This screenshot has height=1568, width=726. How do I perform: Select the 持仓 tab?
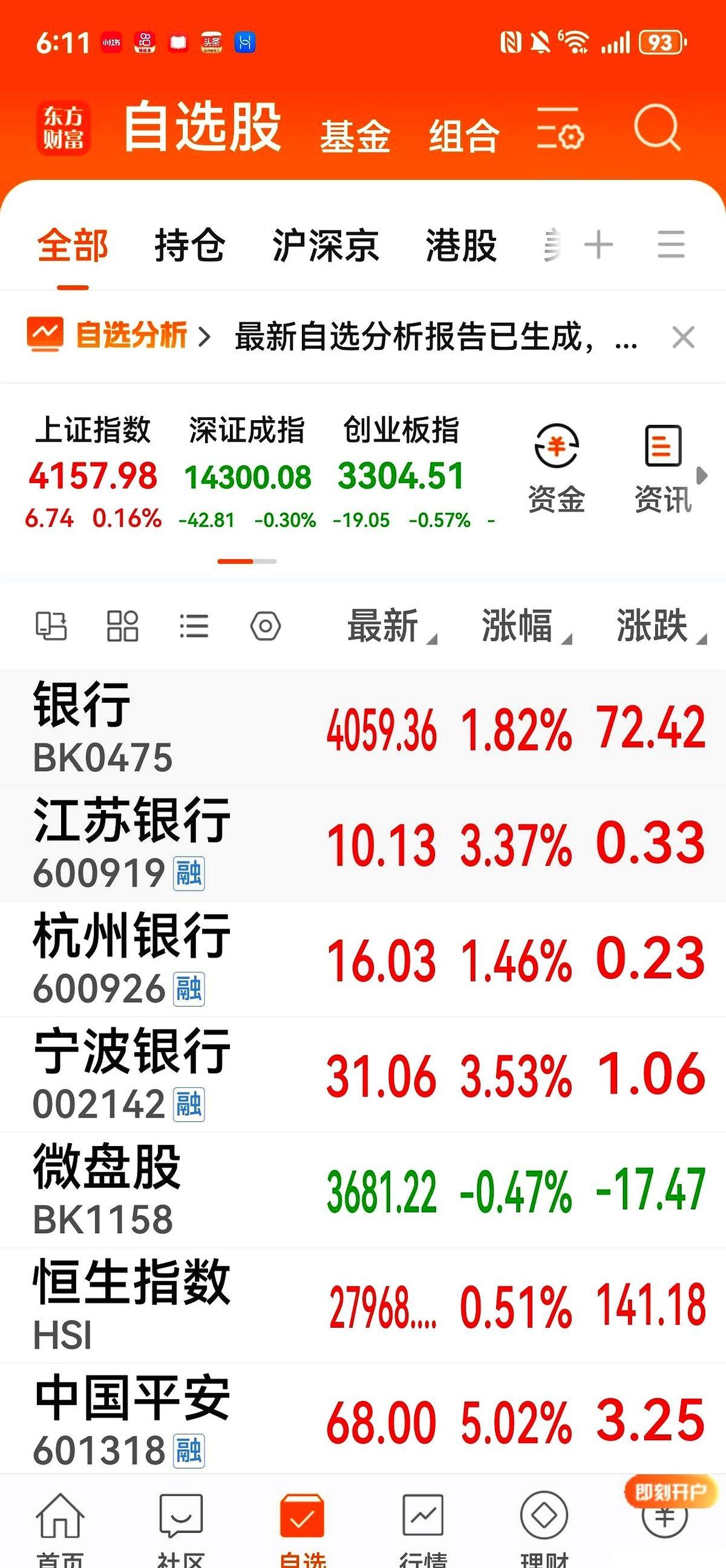coord(190,245)
